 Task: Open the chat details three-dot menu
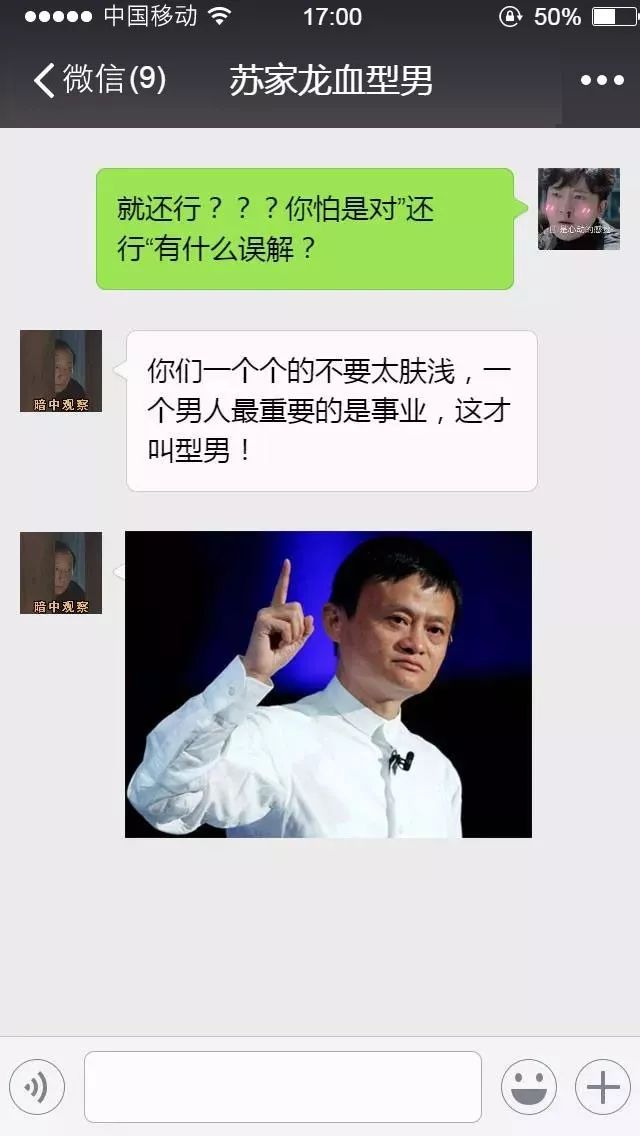coord(602,80)
